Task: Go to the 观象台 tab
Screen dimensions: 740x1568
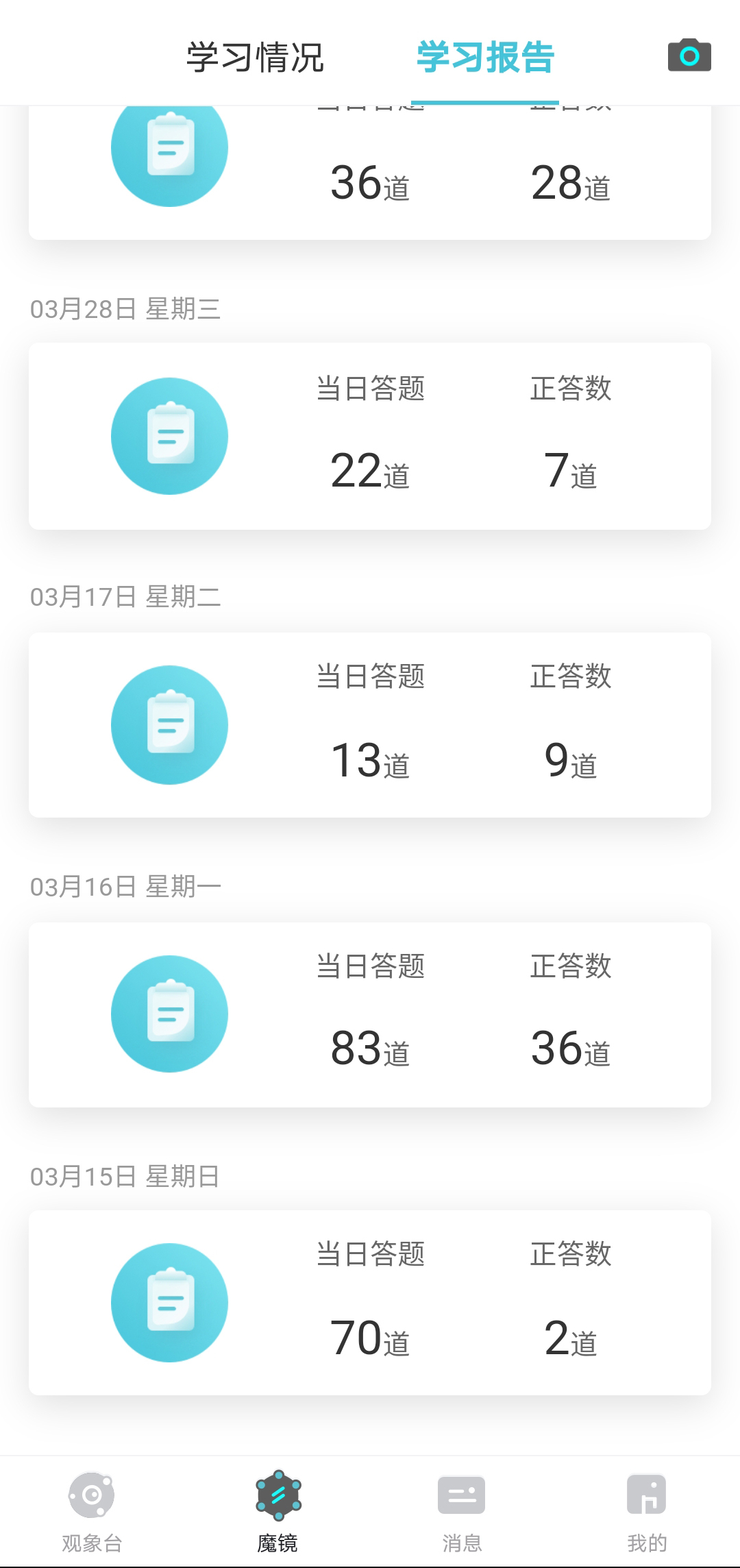Action: 92,1512
